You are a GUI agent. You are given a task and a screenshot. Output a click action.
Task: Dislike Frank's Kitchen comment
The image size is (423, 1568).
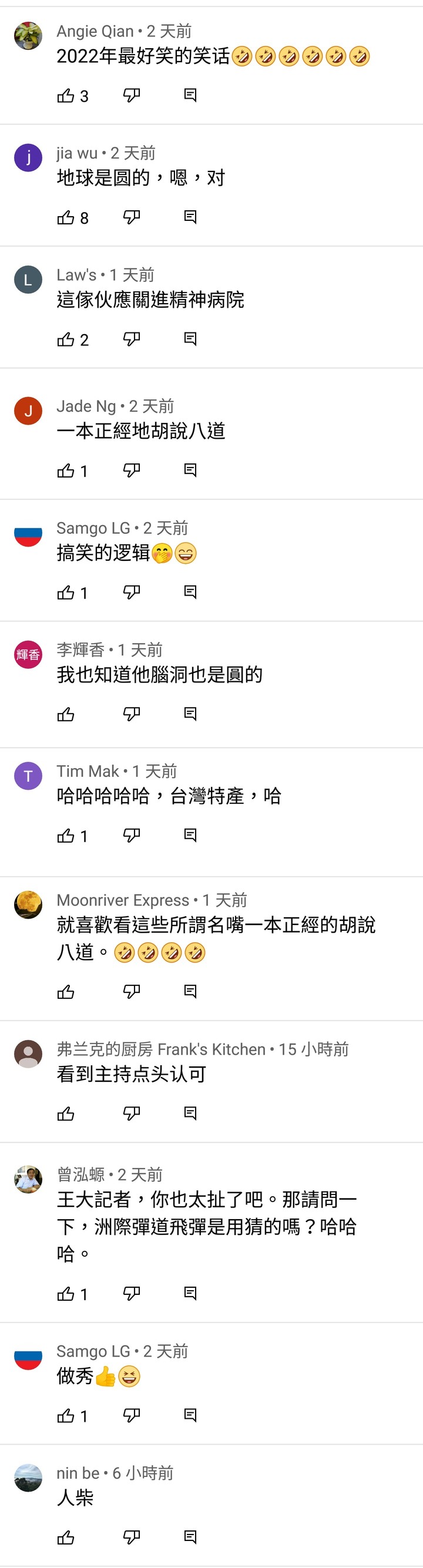click(132, 1113)
